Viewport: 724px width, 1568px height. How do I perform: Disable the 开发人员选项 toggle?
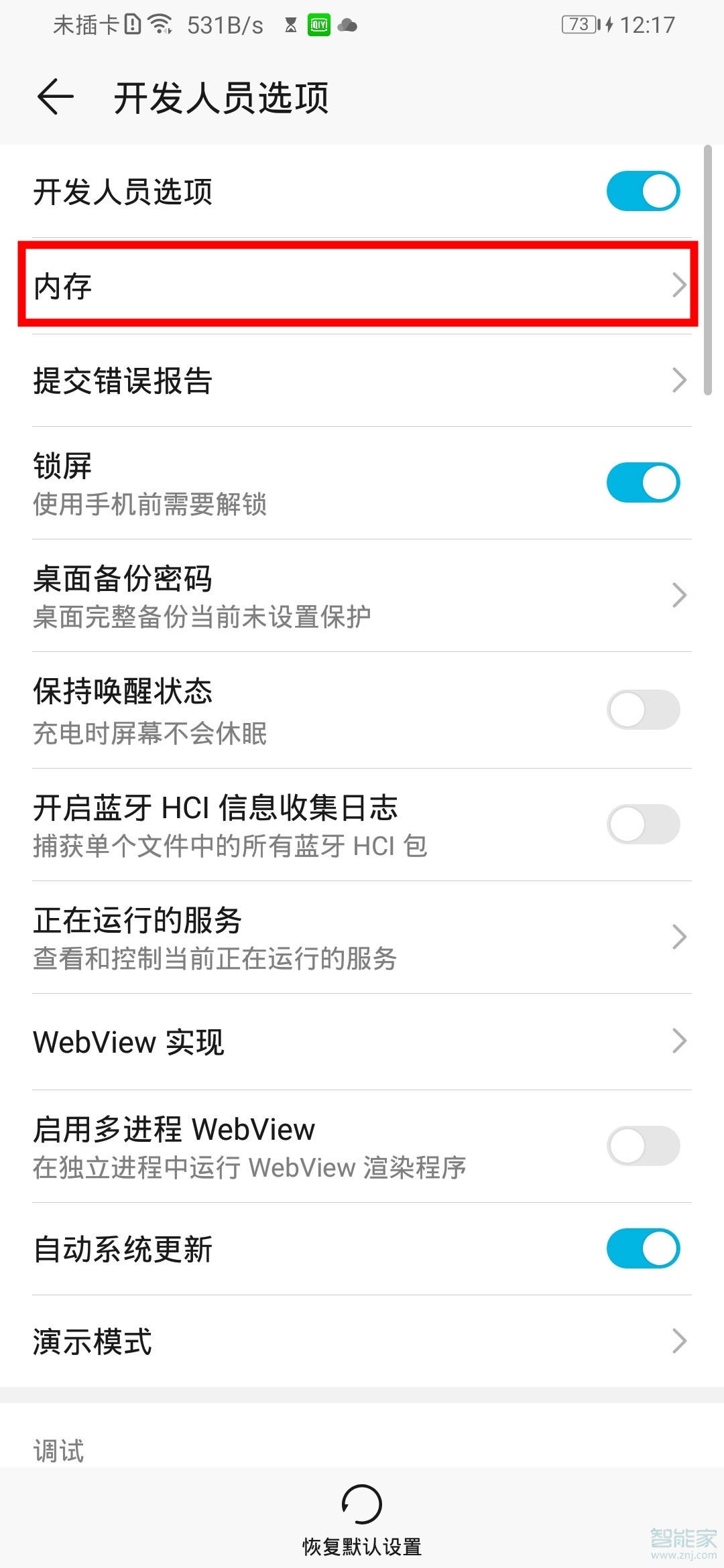click(x=642, y=190)
